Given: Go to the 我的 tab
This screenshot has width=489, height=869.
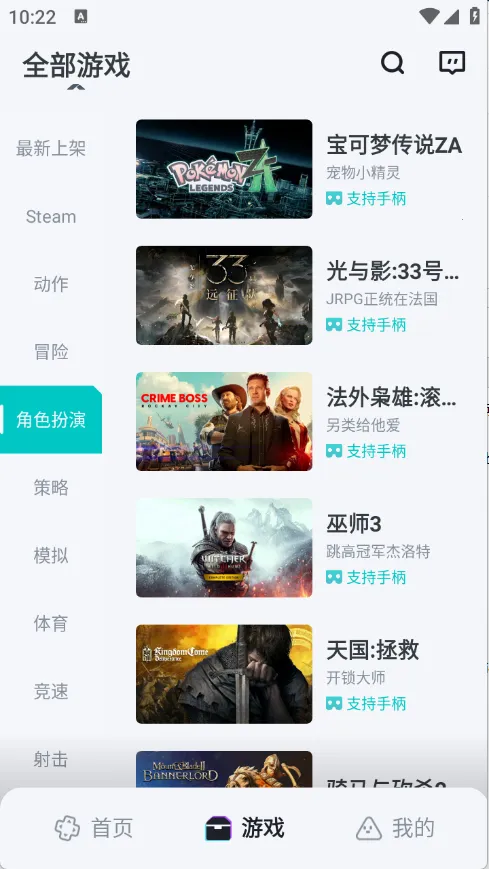Looking at the screenshot, I should [395, 829].
